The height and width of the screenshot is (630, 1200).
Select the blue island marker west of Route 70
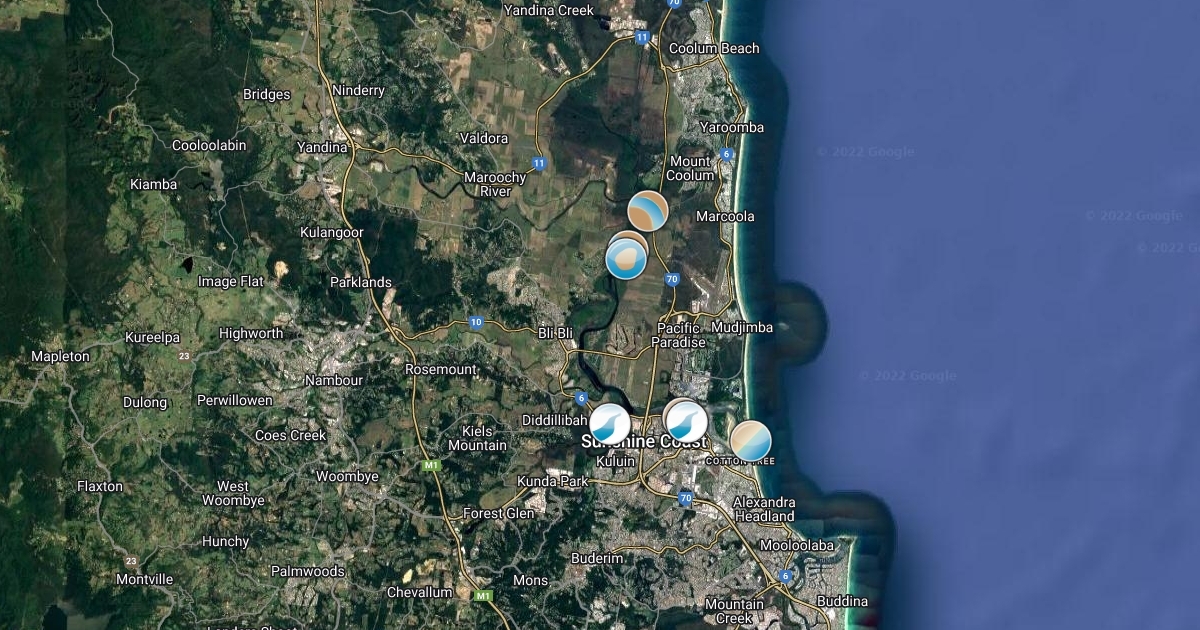pos(626,260)
